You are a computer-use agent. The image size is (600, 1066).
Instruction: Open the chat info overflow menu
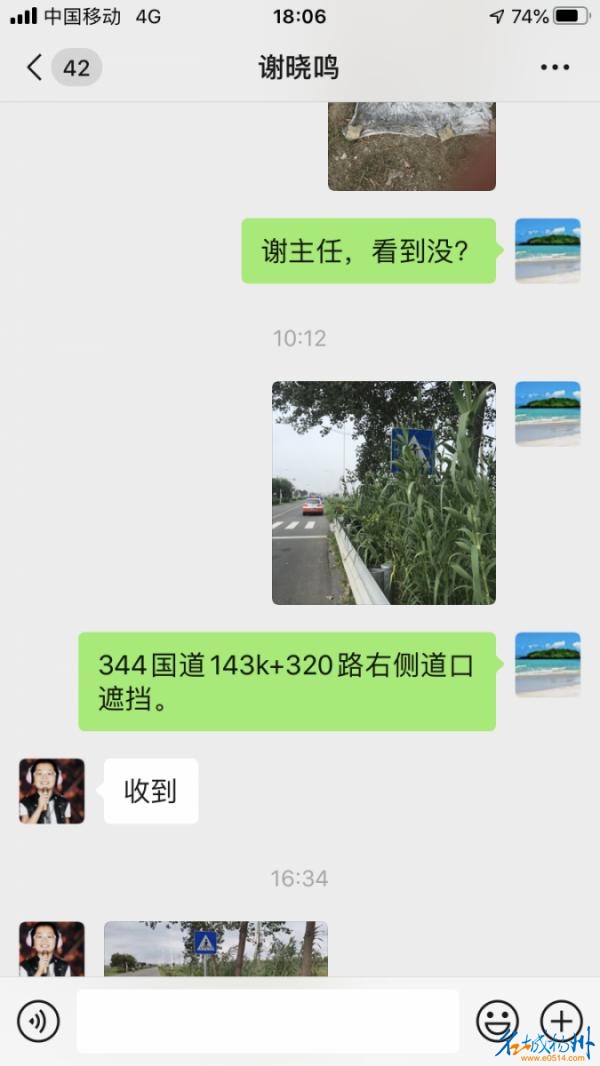coord(555,68)
